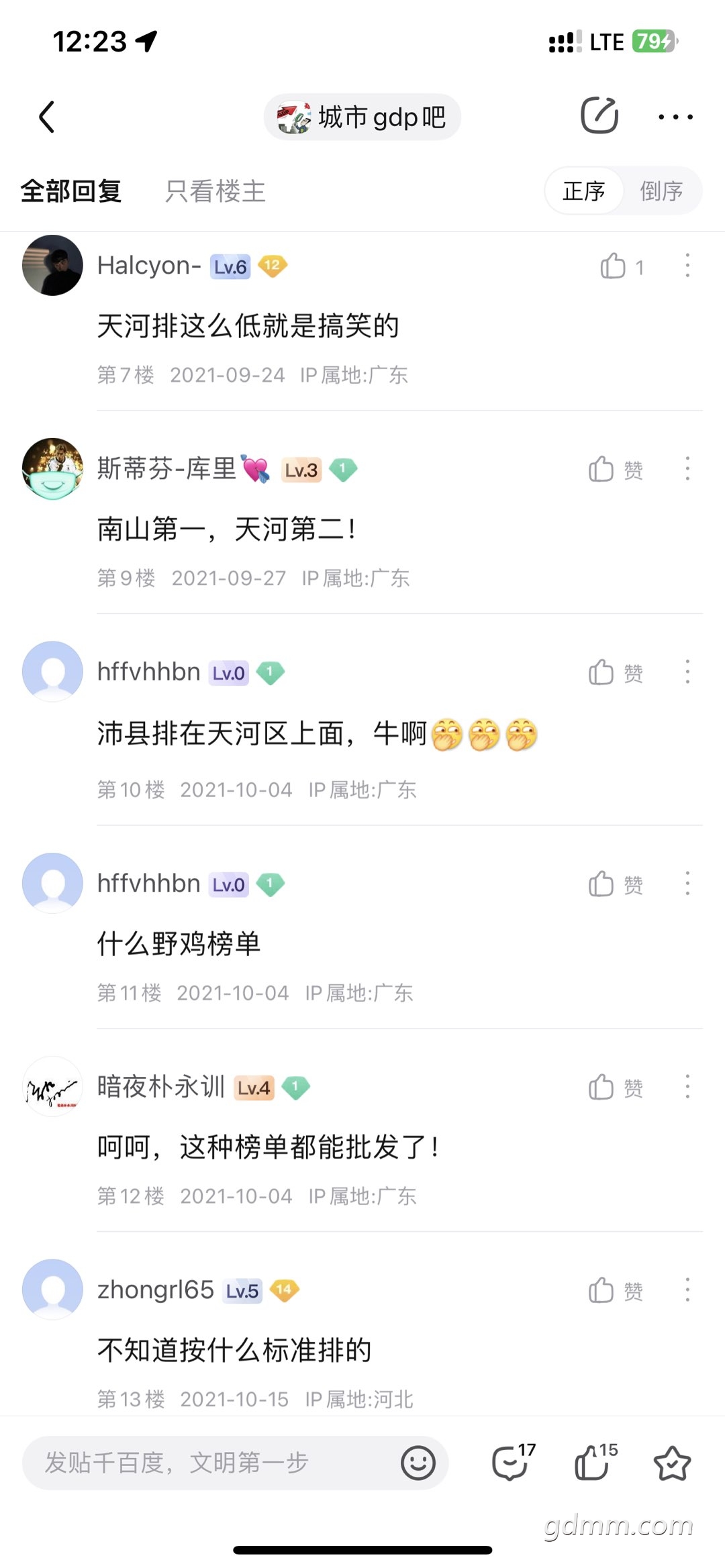This screenshot has height=1568, width=725.
Task: Like Halcyon-'s comment on floor 7
Action: click(x=622, y=266)
